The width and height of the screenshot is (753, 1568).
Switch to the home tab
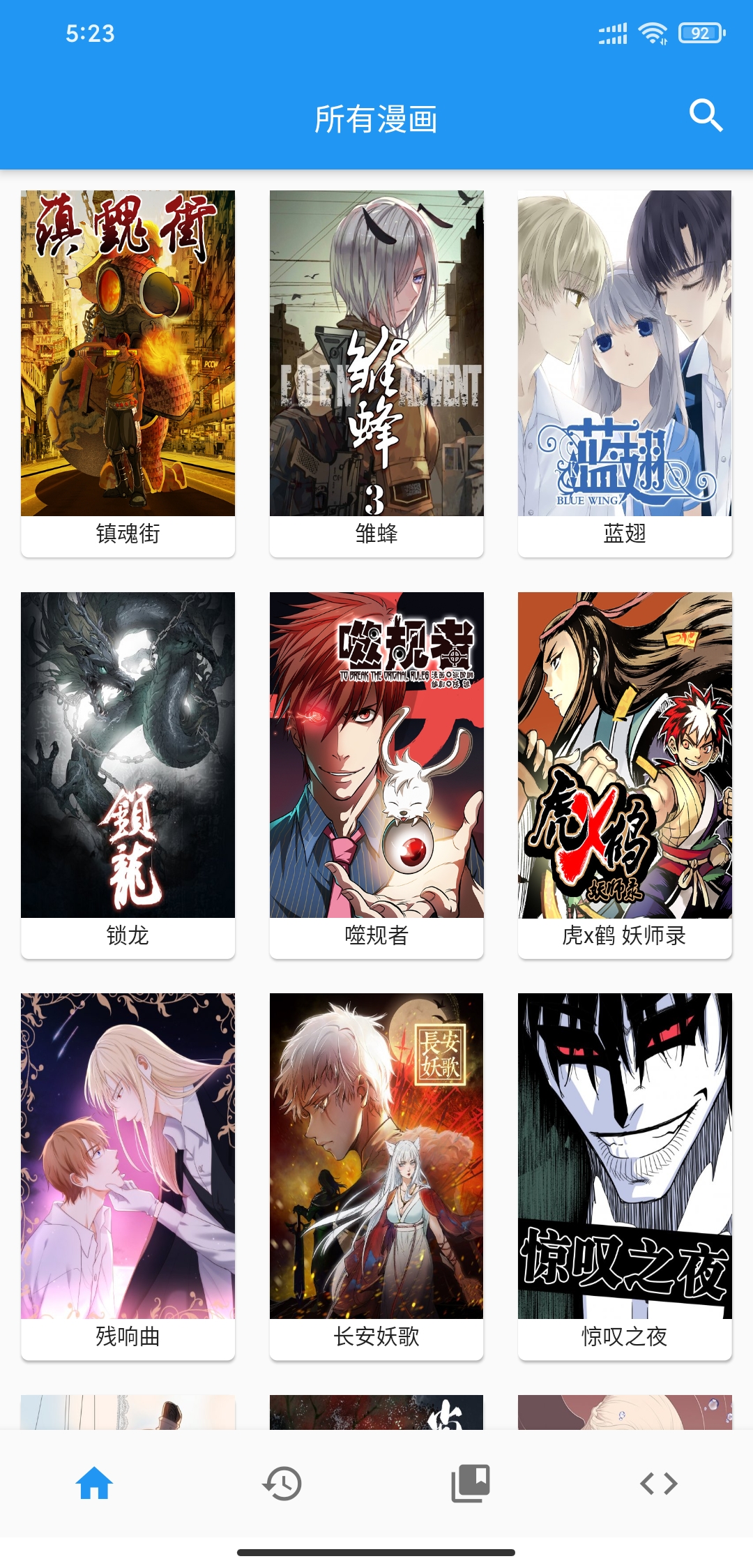pyautogui.click(x=94, y=1484)
